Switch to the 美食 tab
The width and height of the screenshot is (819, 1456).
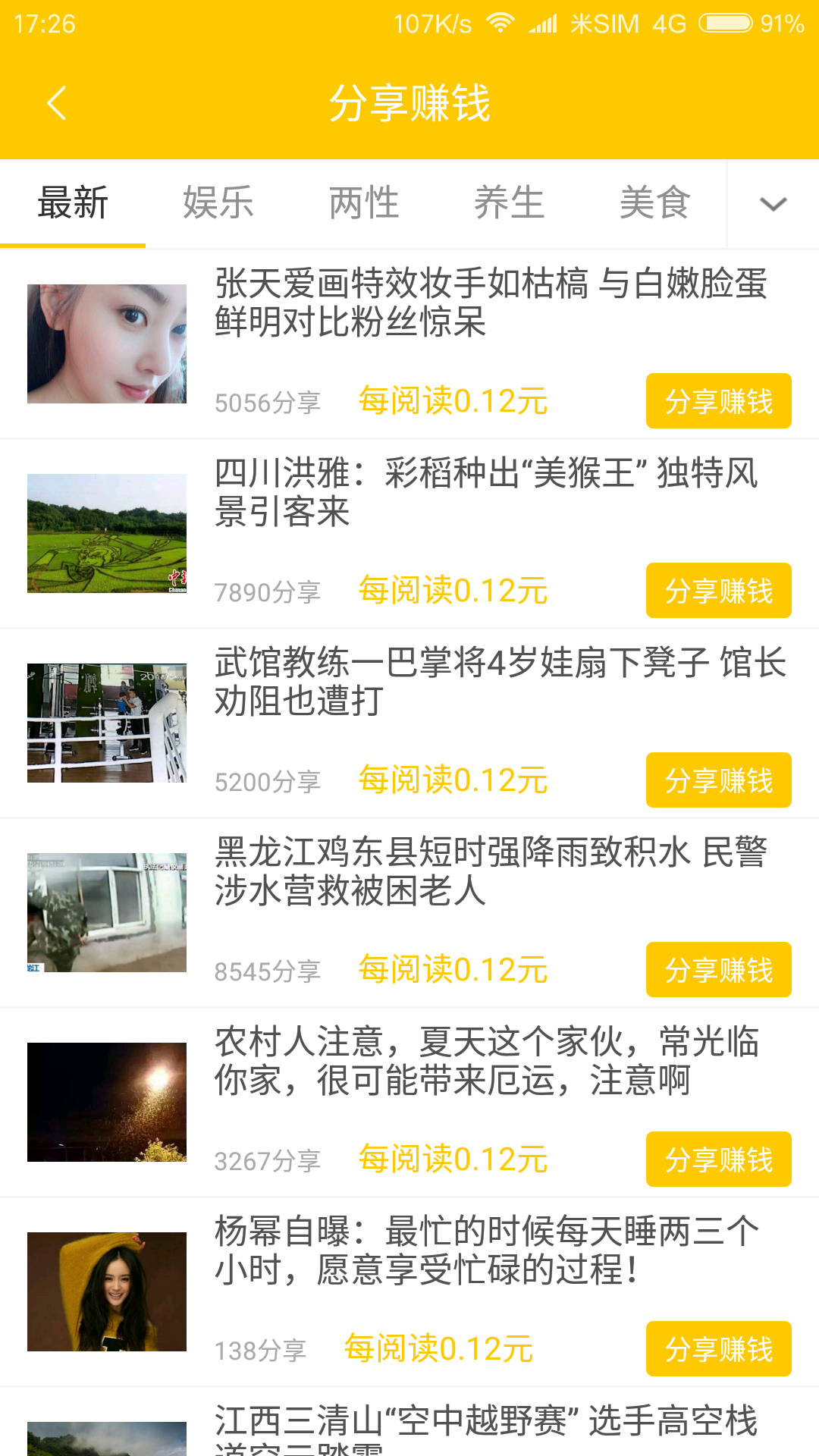654,203
